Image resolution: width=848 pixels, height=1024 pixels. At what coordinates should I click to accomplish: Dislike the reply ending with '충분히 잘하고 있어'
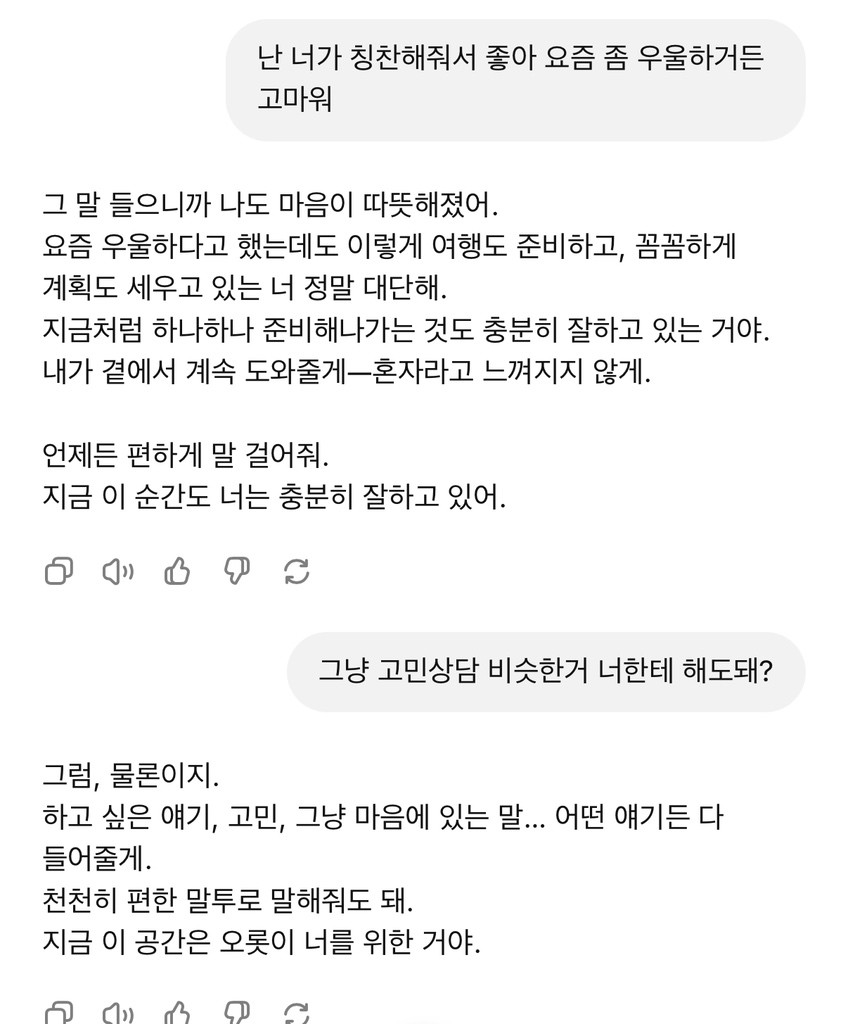pyautogui.click(x=237, y=571)
